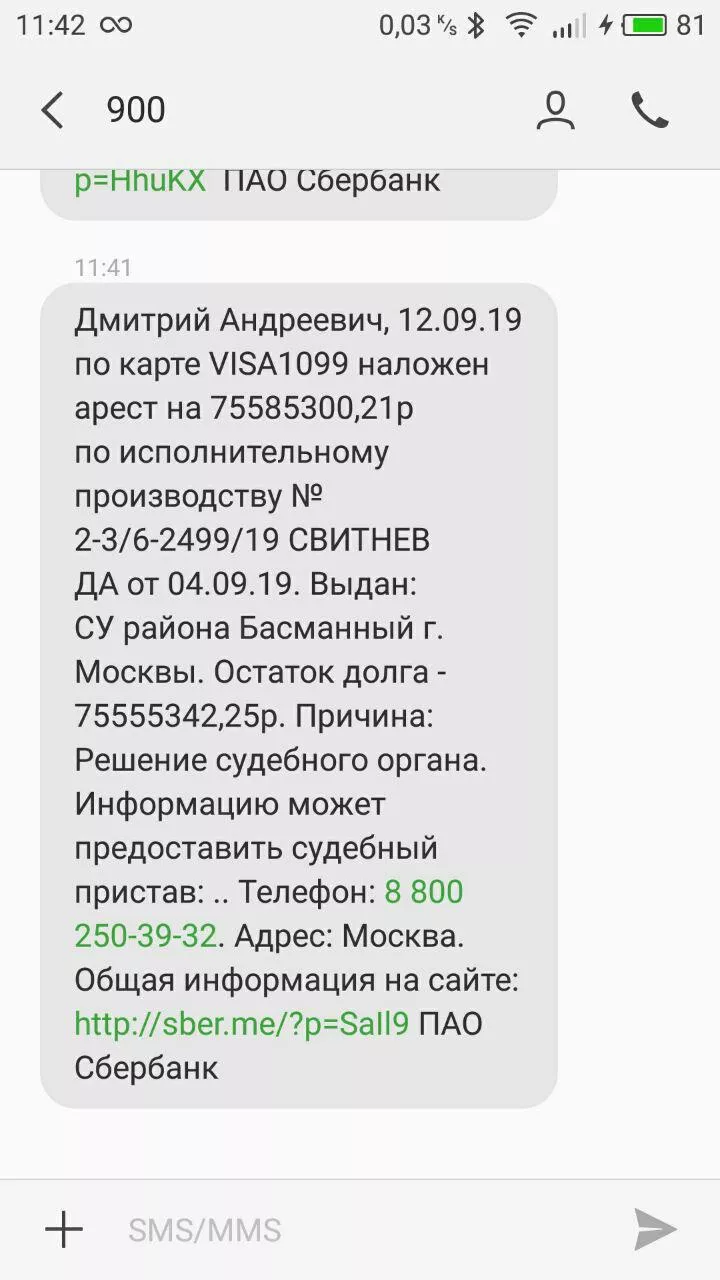Send the message with the arrow icon
This screenshot has height=1280, width=720.
[655, 1229]
